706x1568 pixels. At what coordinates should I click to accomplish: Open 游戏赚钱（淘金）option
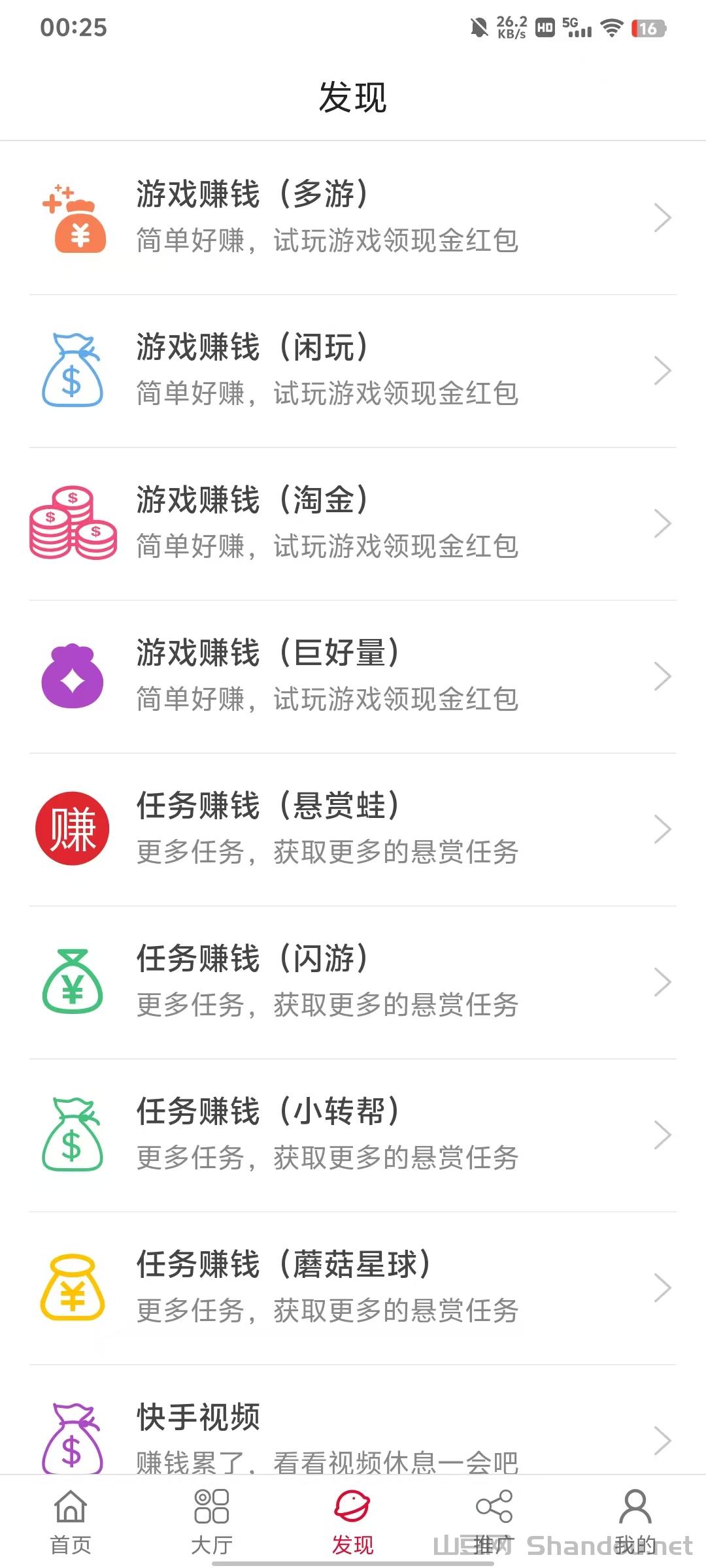[x=353, y=523]
